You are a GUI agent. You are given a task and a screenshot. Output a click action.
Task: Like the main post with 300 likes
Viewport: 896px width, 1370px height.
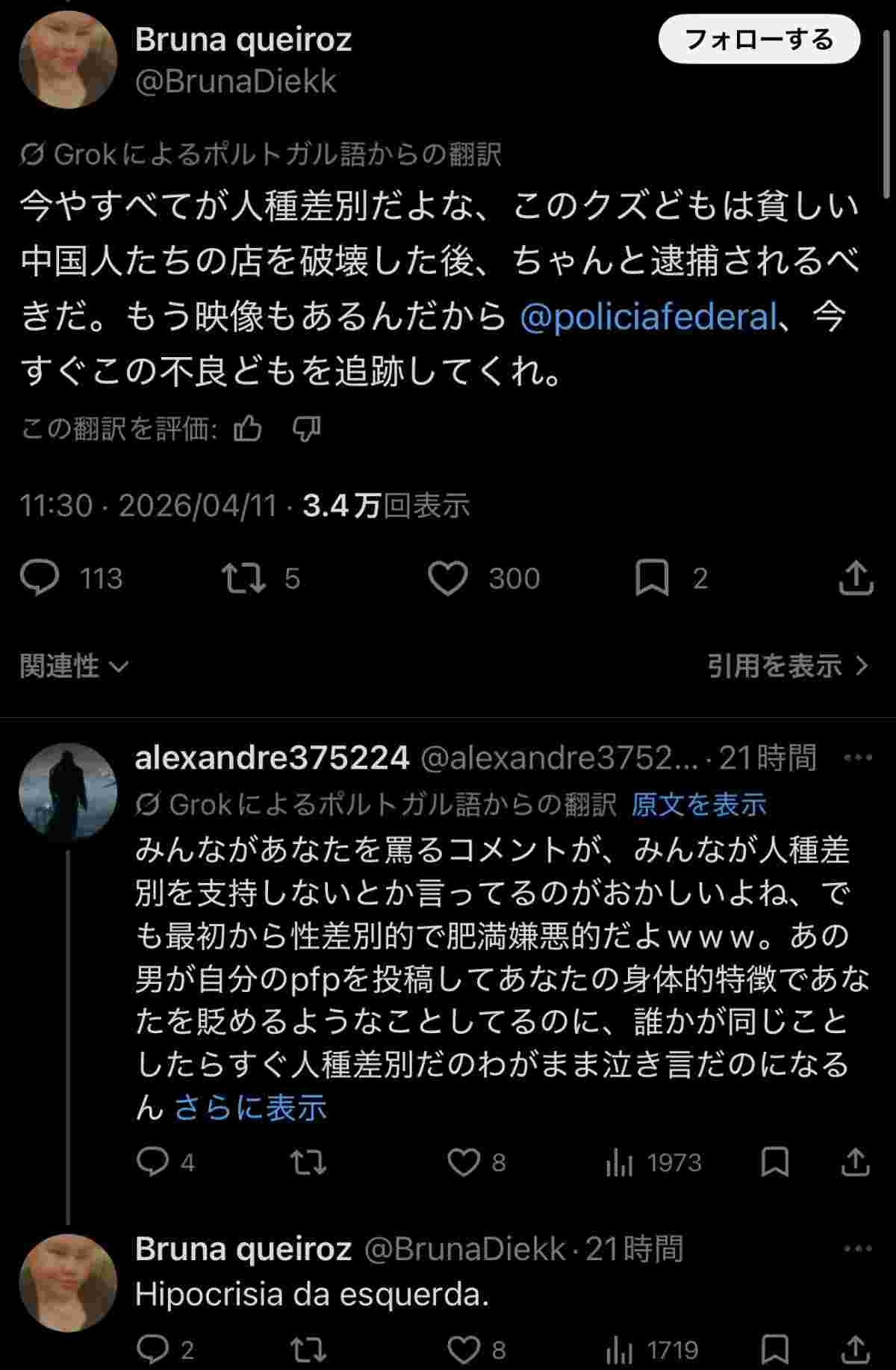click(448, 578)
